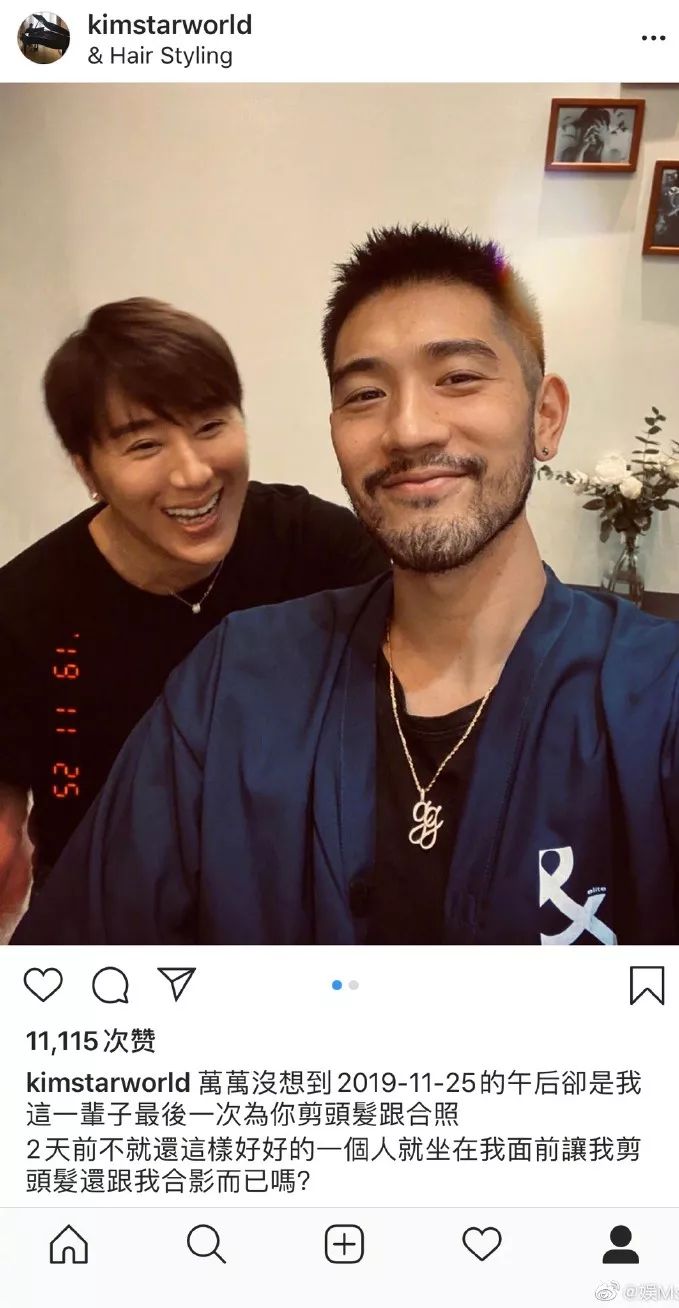
Task: Switch to the Profile tab
Action: click(x=620, y=1245)
